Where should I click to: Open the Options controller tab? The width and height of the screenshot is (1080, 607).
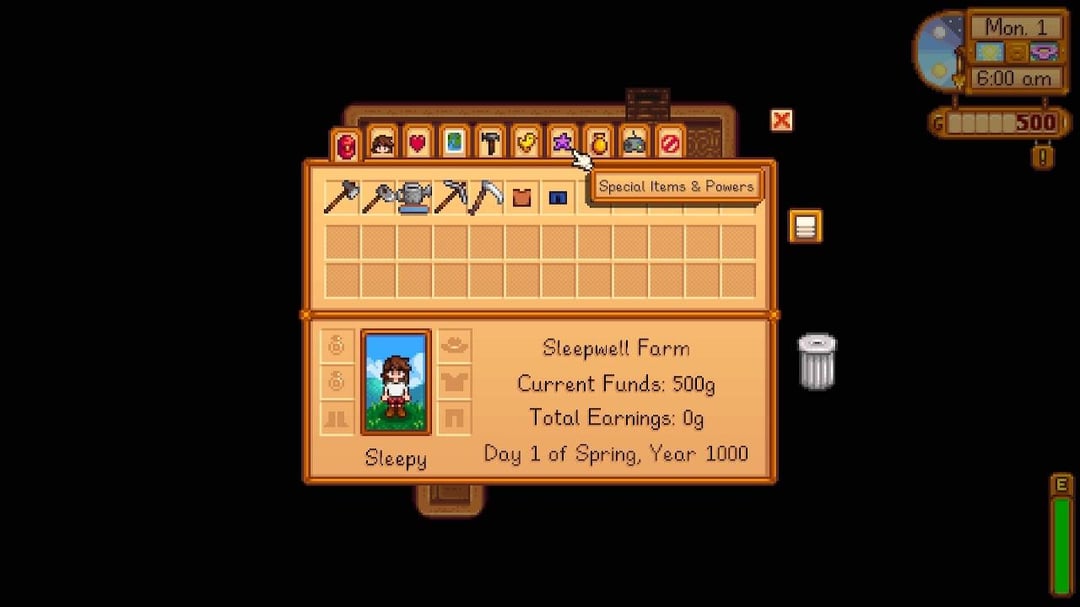pos(634,144)
